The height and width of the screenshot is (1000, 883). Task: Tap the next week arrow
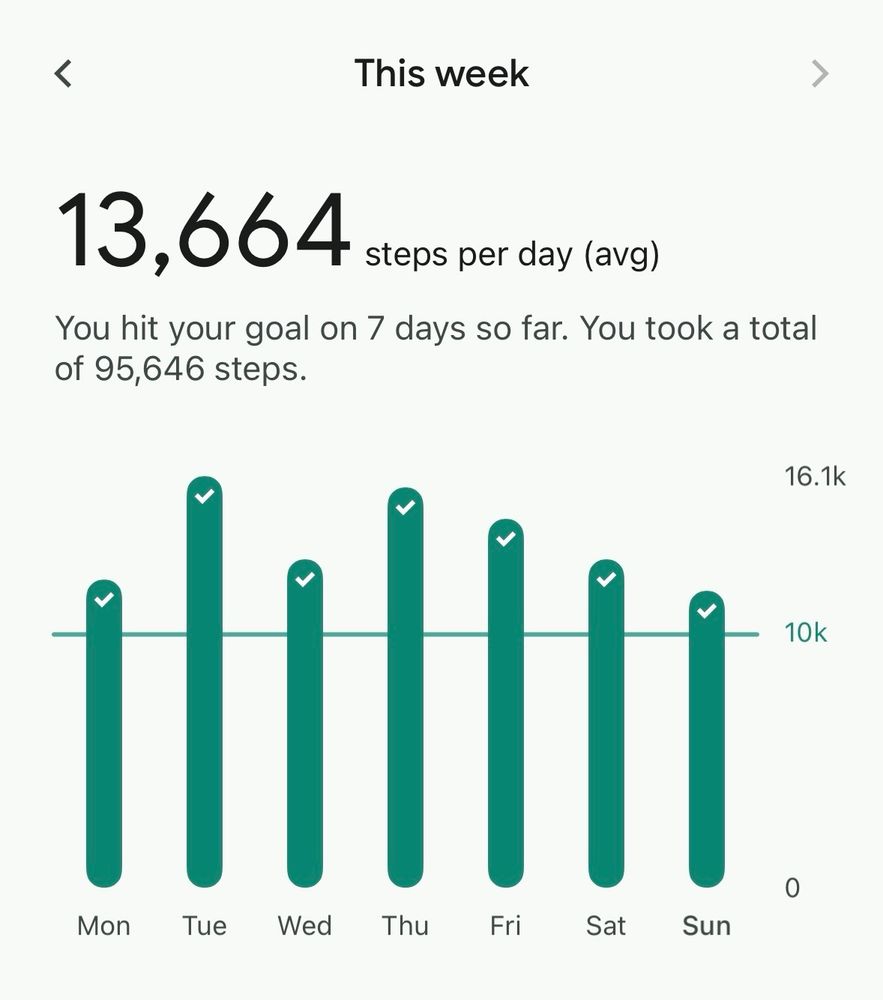(819, 74)
